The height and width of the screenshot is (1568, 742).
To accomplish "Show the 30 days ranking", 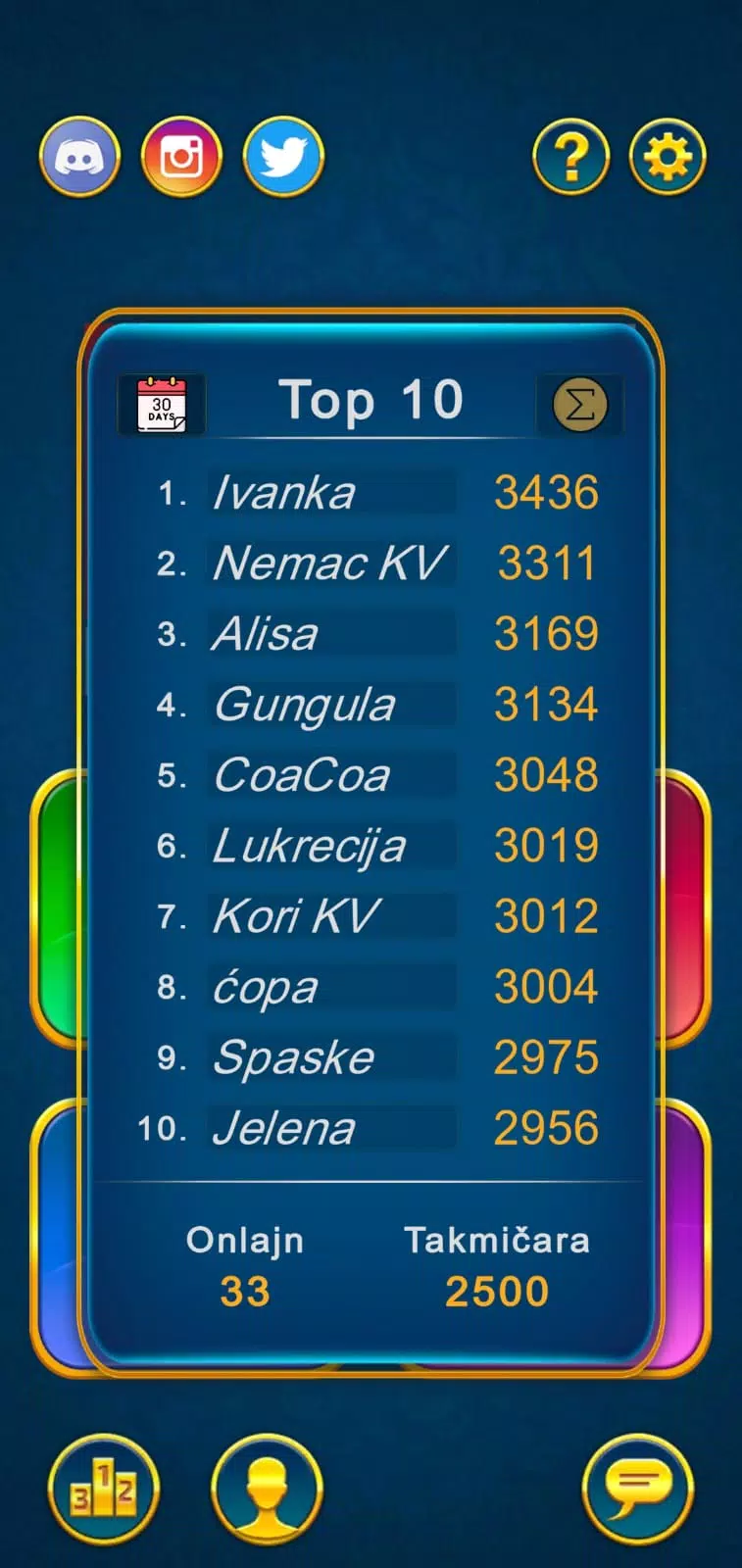I will 162,404.
